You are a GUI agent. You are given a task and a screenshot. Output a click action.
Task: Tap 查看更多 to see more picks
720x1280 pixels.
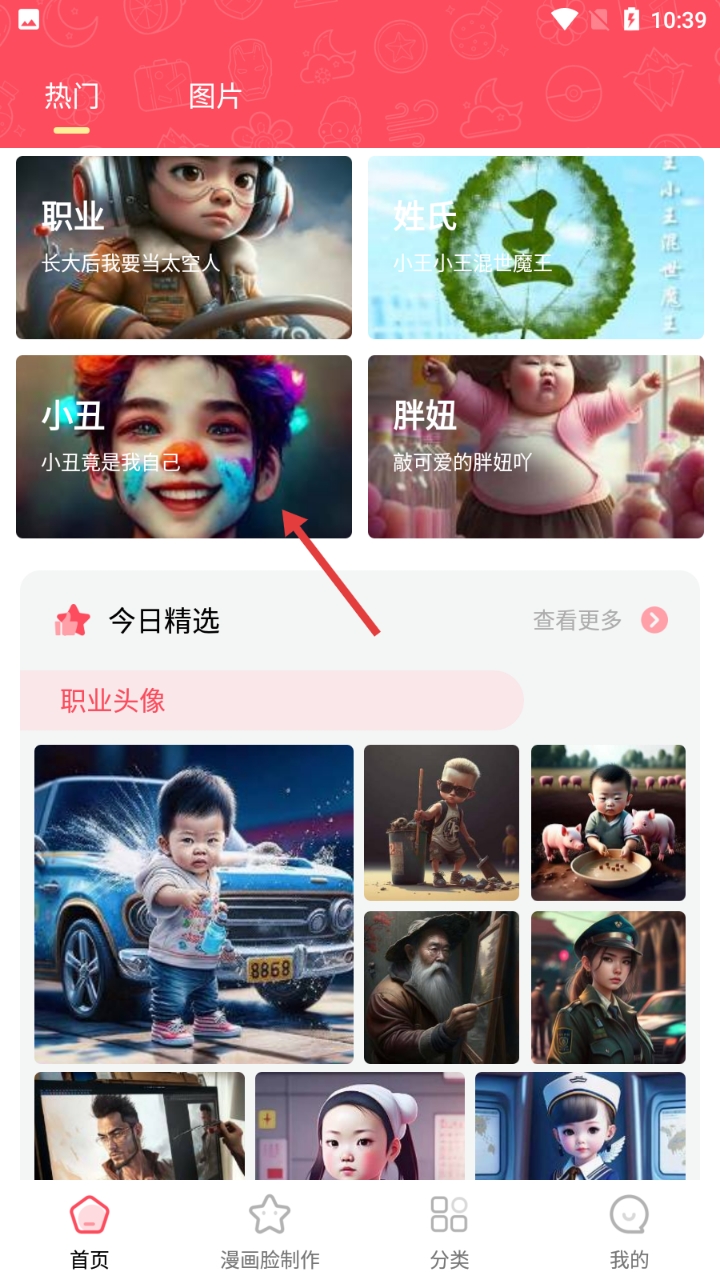point(598,621)
